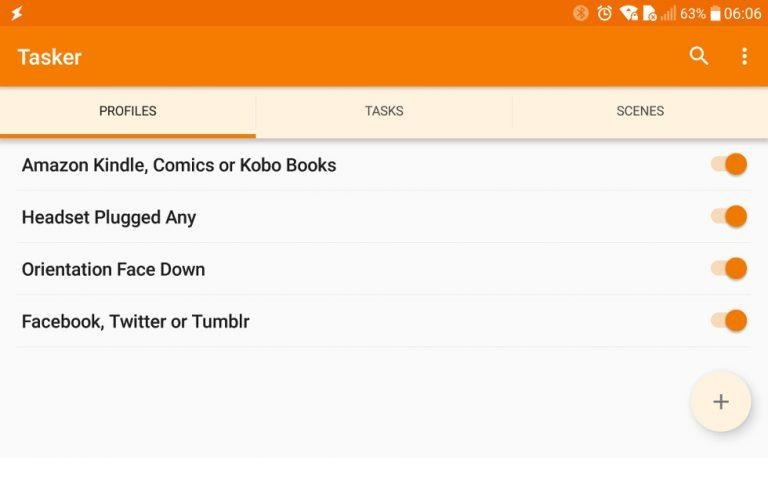
Task: Open the search in Tasker
Action: (699, 56)
